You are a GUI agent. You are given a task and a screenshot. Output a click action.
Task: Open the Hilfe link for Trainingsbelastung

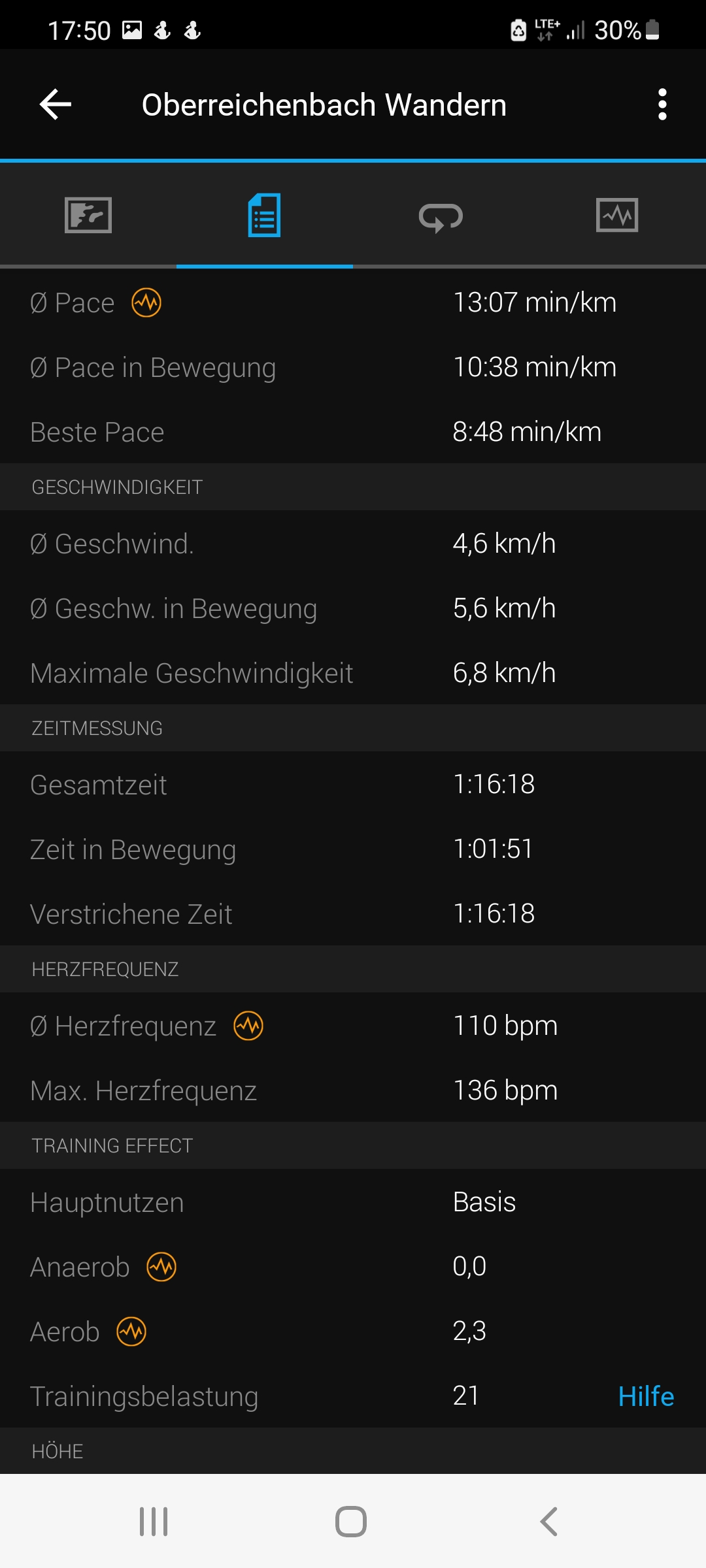[x=646, y=1396]
